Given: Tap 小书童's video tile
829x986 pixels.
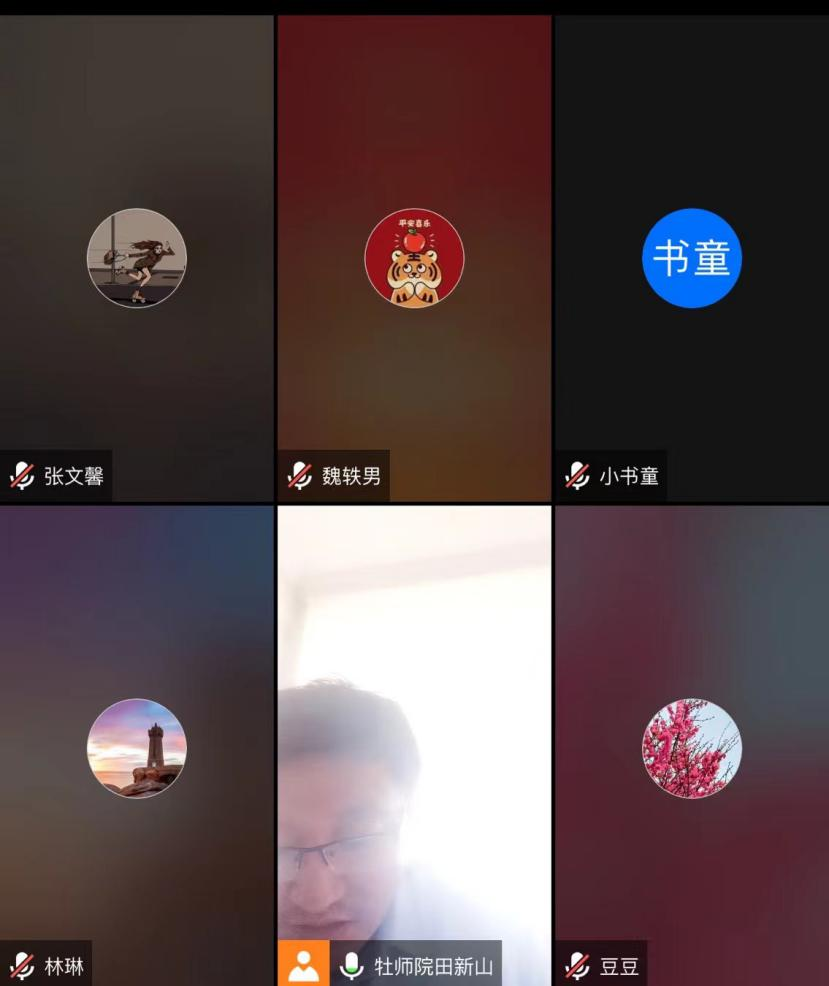Looking at the screenshot, I should point(691,258).
